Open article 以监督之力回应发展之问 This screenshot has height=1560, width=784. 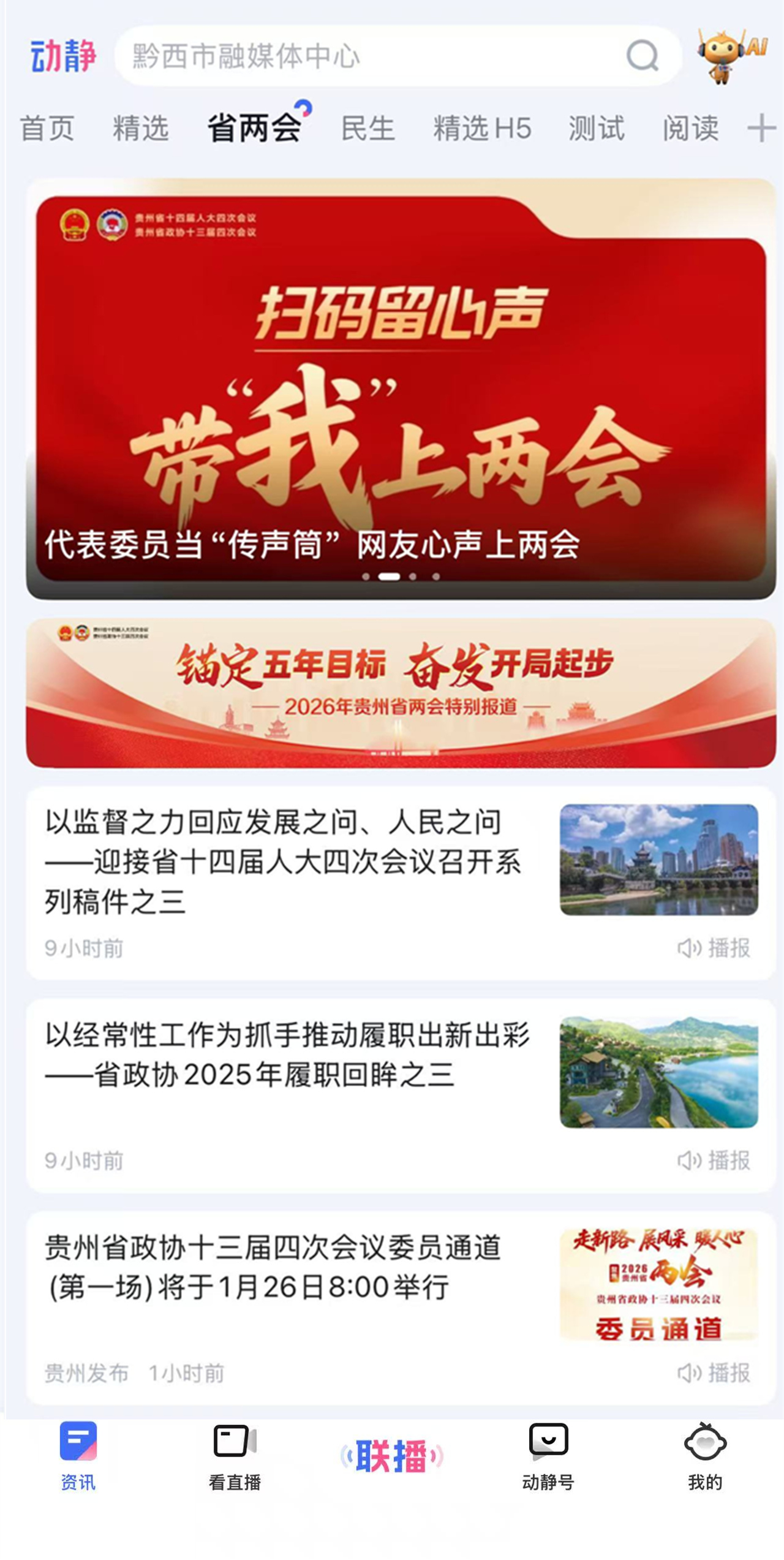tap(282, 861)
